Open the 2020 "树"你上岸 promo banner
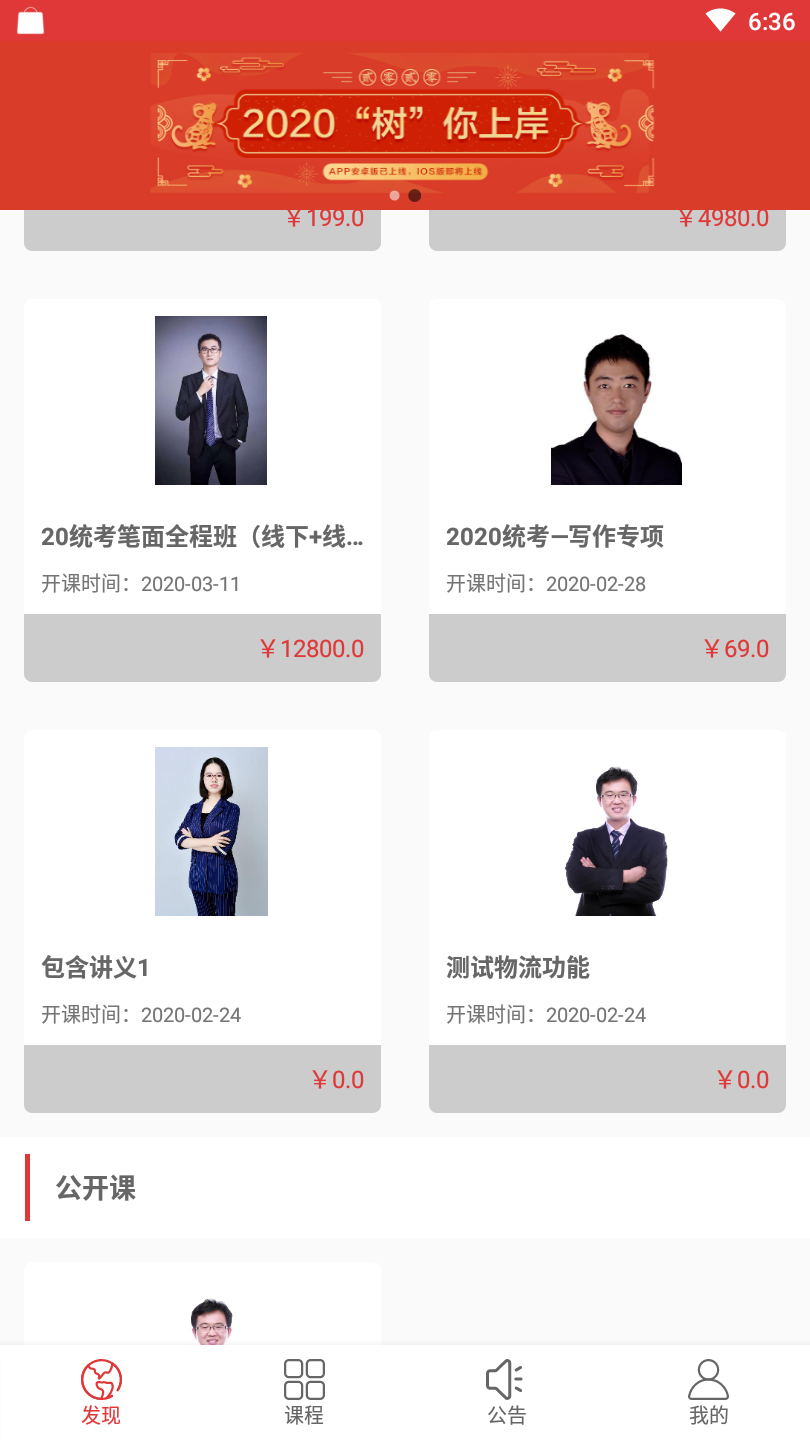Screen dimensions: 810x1440 coord(404,122)
